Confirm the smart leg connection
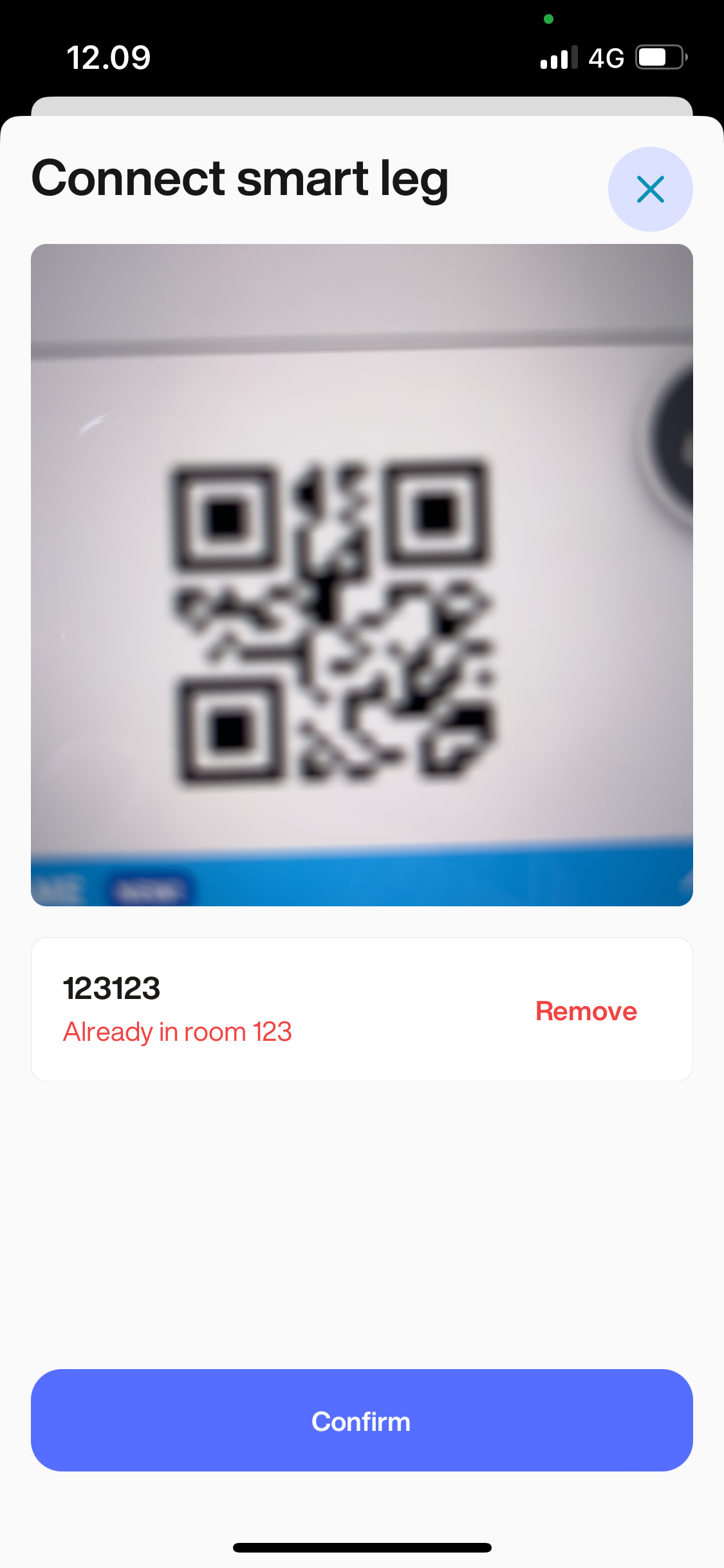Viewport: 724px width, 1568px height. [x=362, y=1421]
